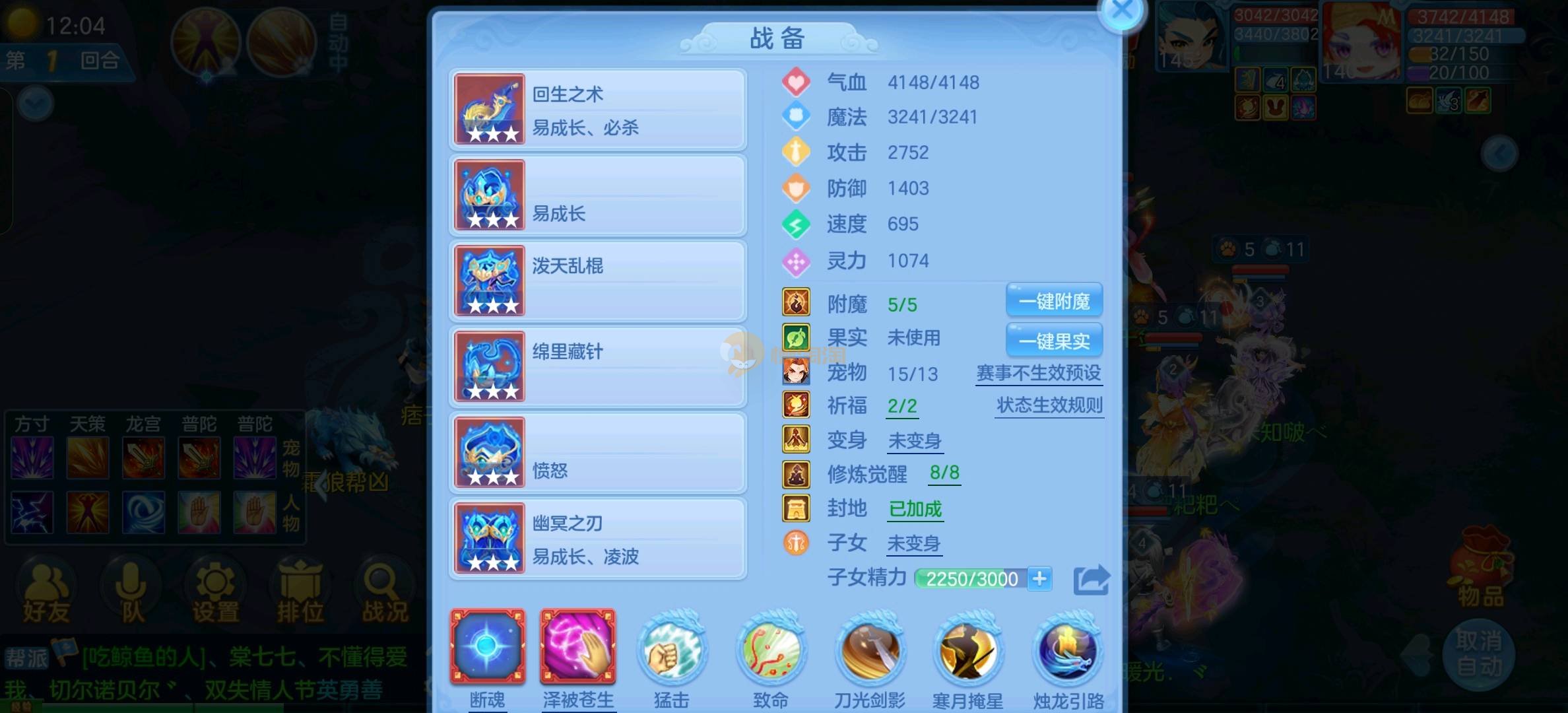Screen dimensions: 1568x713
Task: Select the 刀光剑影 skill
Action: pyautogui.click(x=869, y=650)
